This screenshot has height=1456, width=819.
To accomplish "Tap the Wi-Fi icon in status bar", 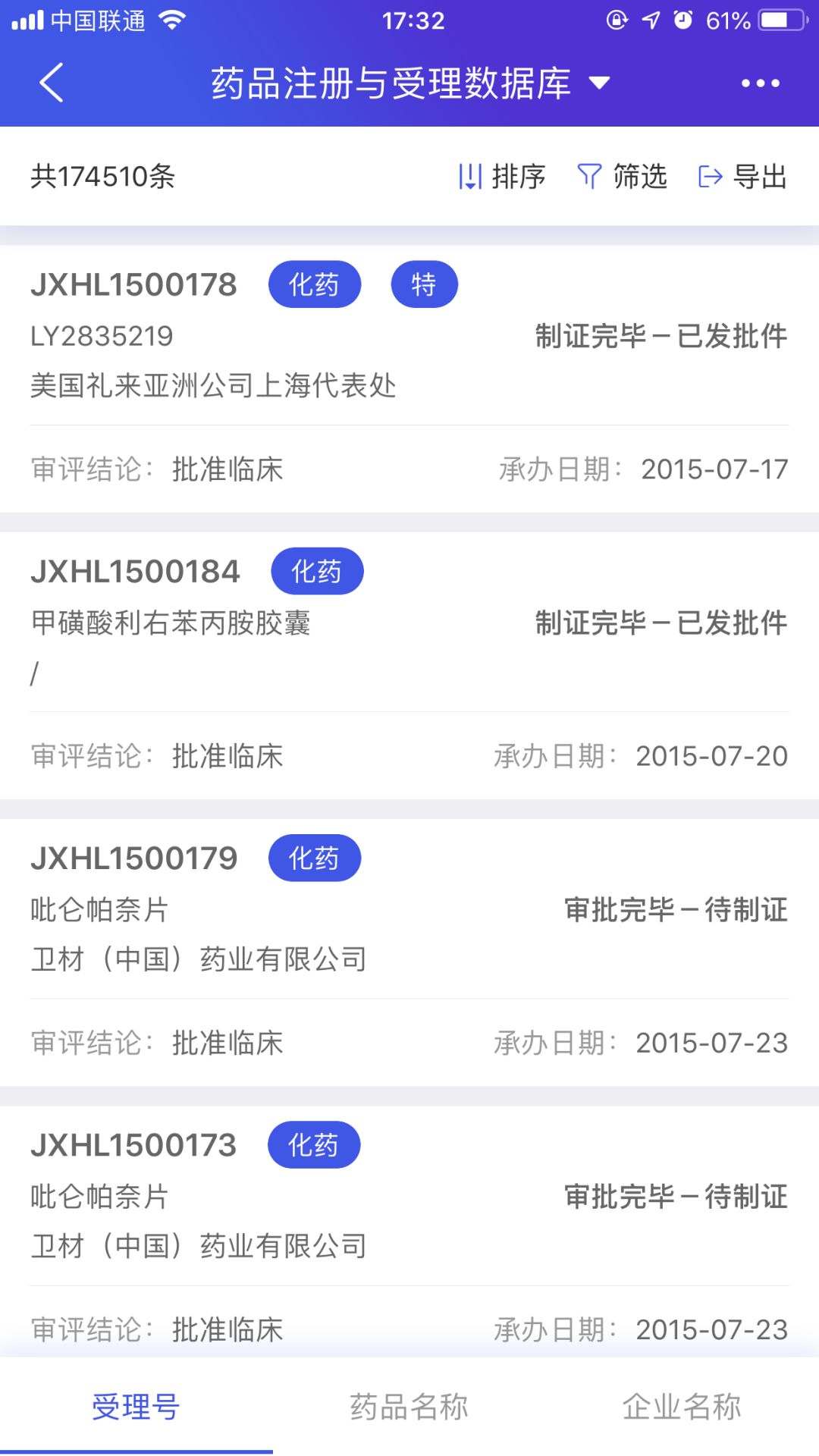I will click(x=171, y=20).
